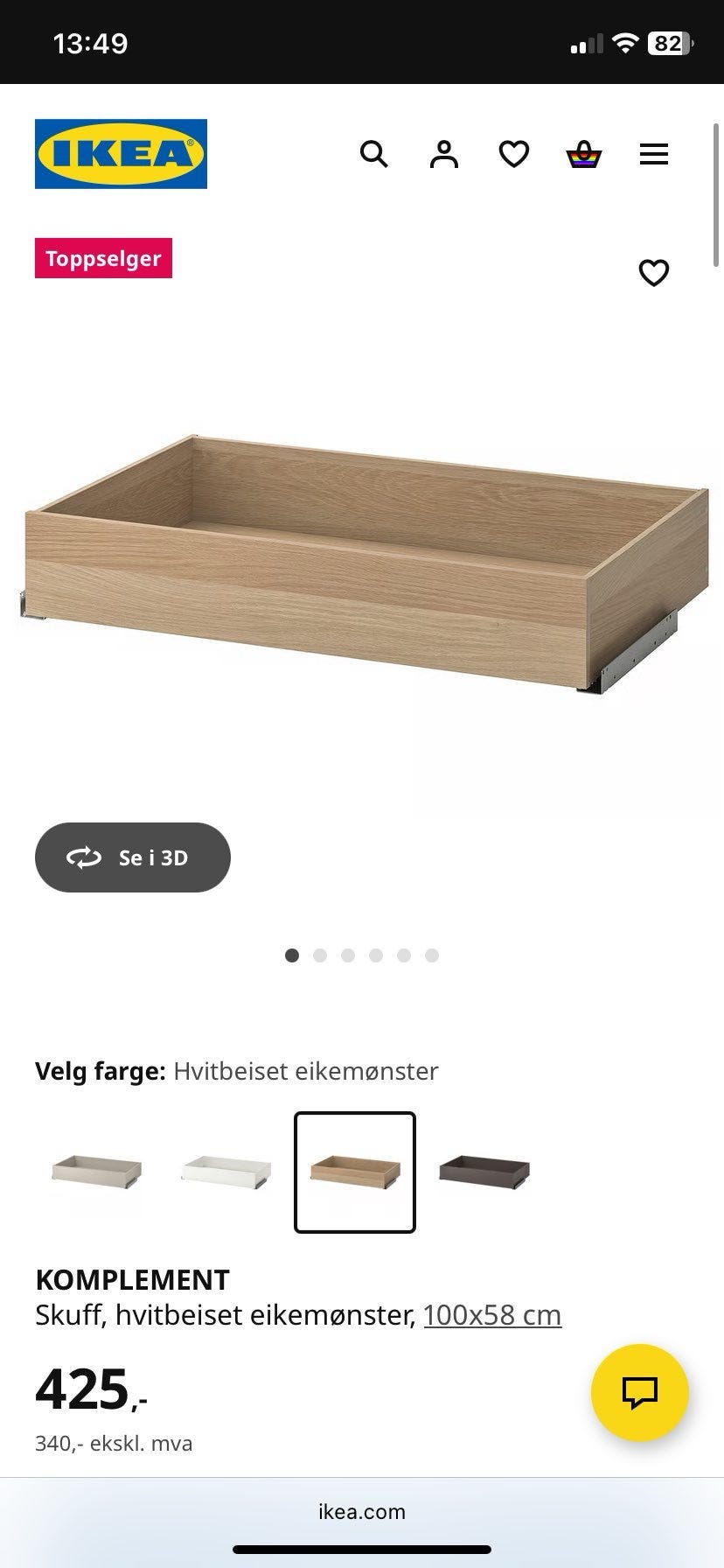Open the 100x58 cm size link
This screenshot has width=724, height=1568.
click(x=491, y=1314)
